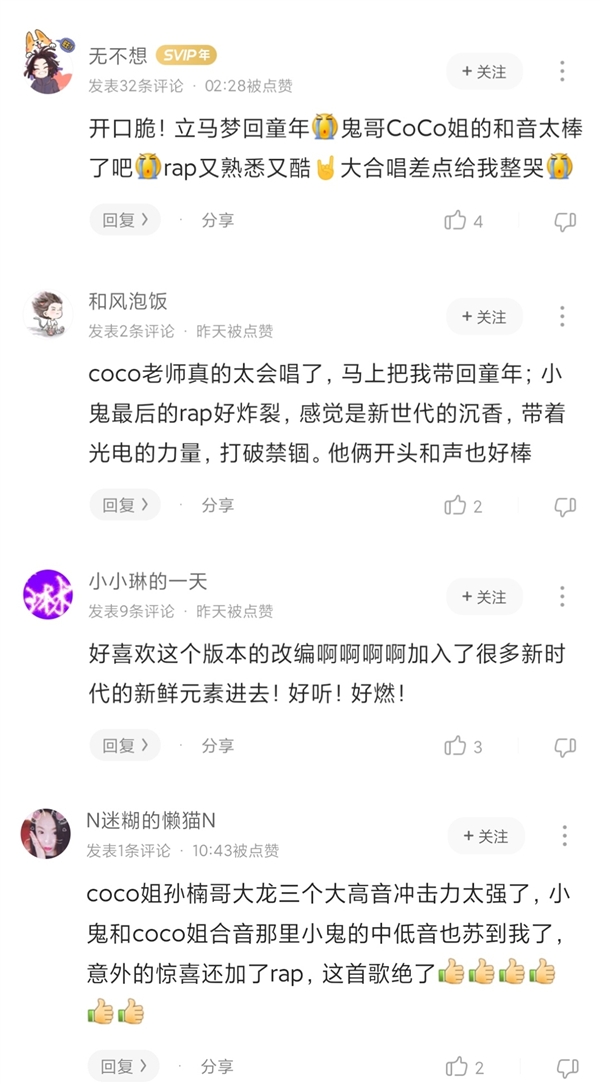Image resolution: width=600 pixels, height=1084 pixels.
Task: Reply to 和风泡饭's comment
Action: coord(125,505)
